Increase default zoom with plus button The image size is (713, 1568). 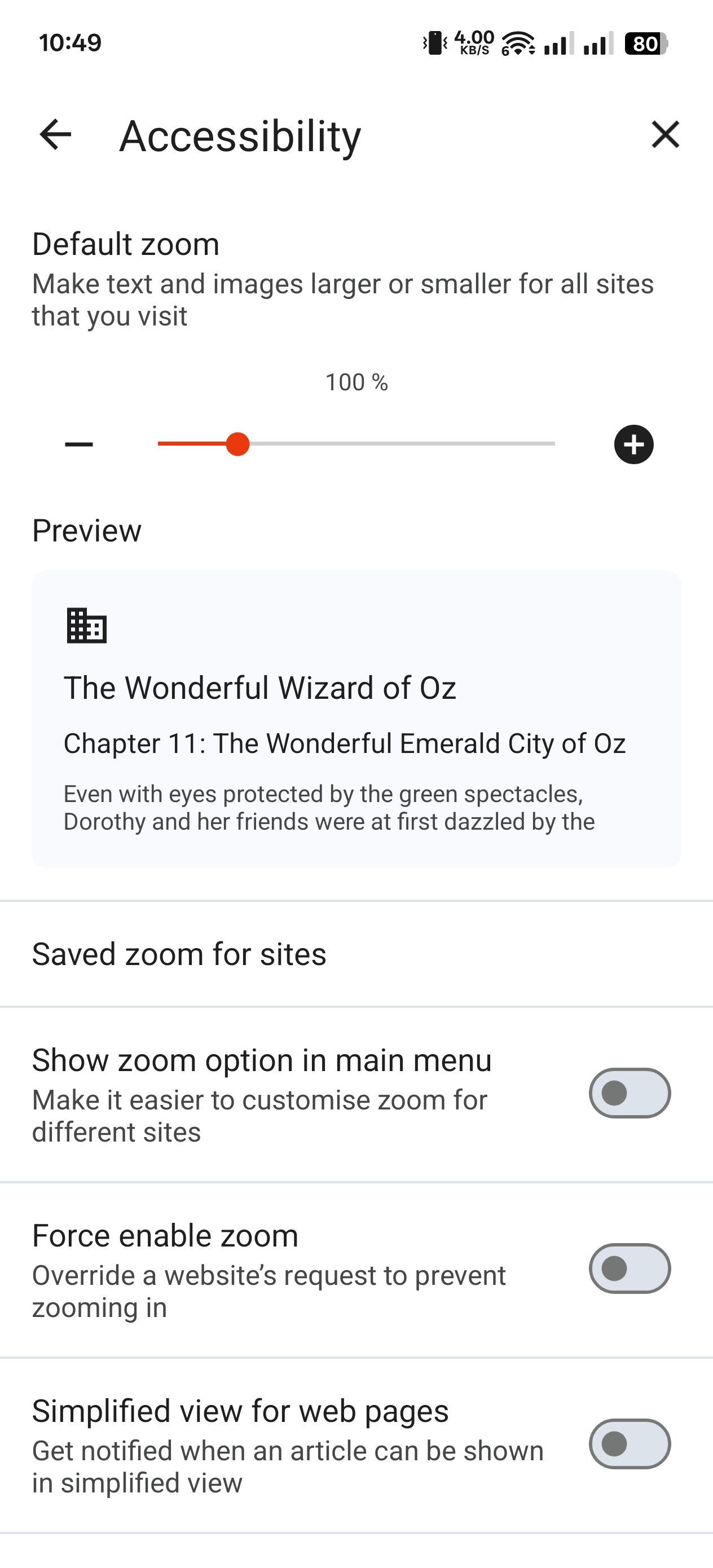point(633,444)
